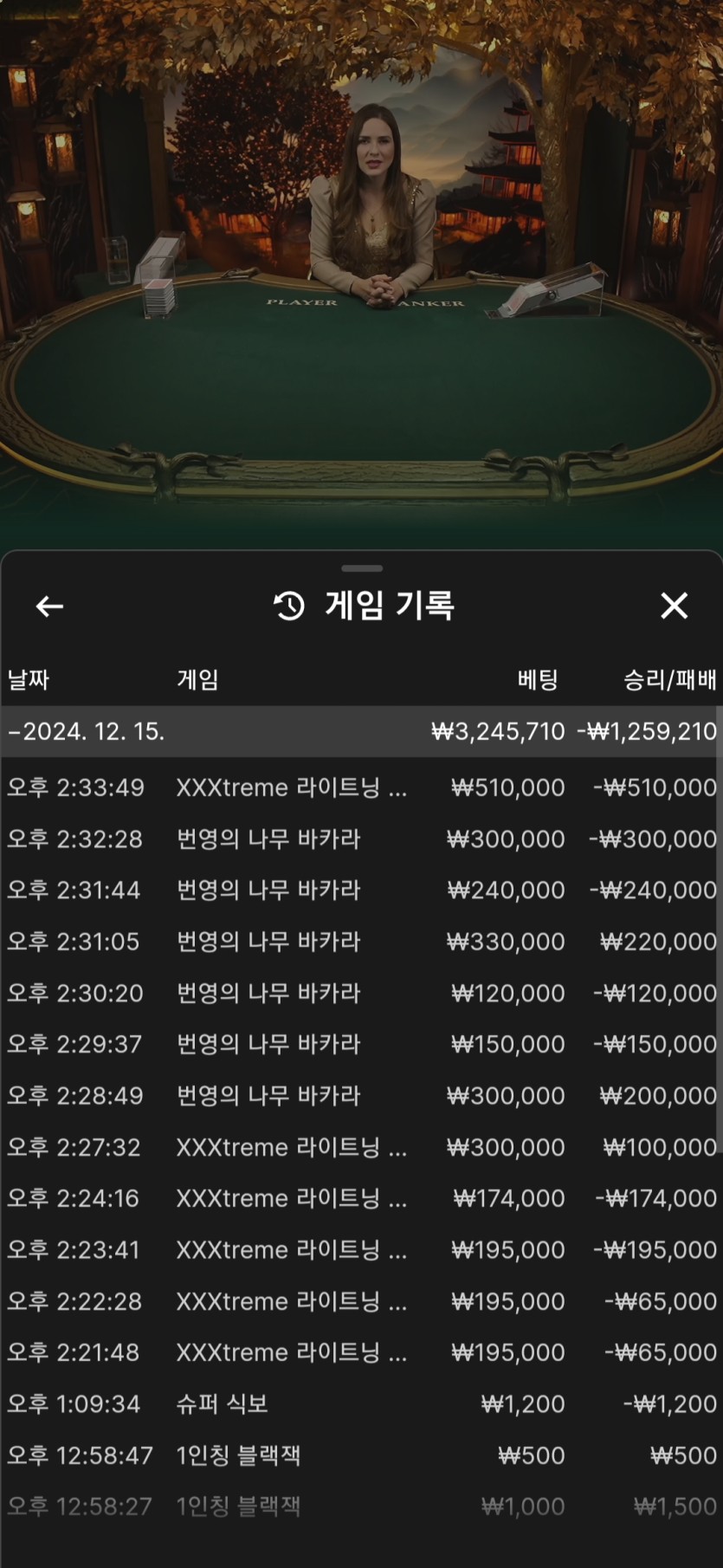The height and width of the screenshot is (1568, 723).
Task: Select the 오후 2:24:16 record with ₩174,000 bet
Action: point(361,1198)
